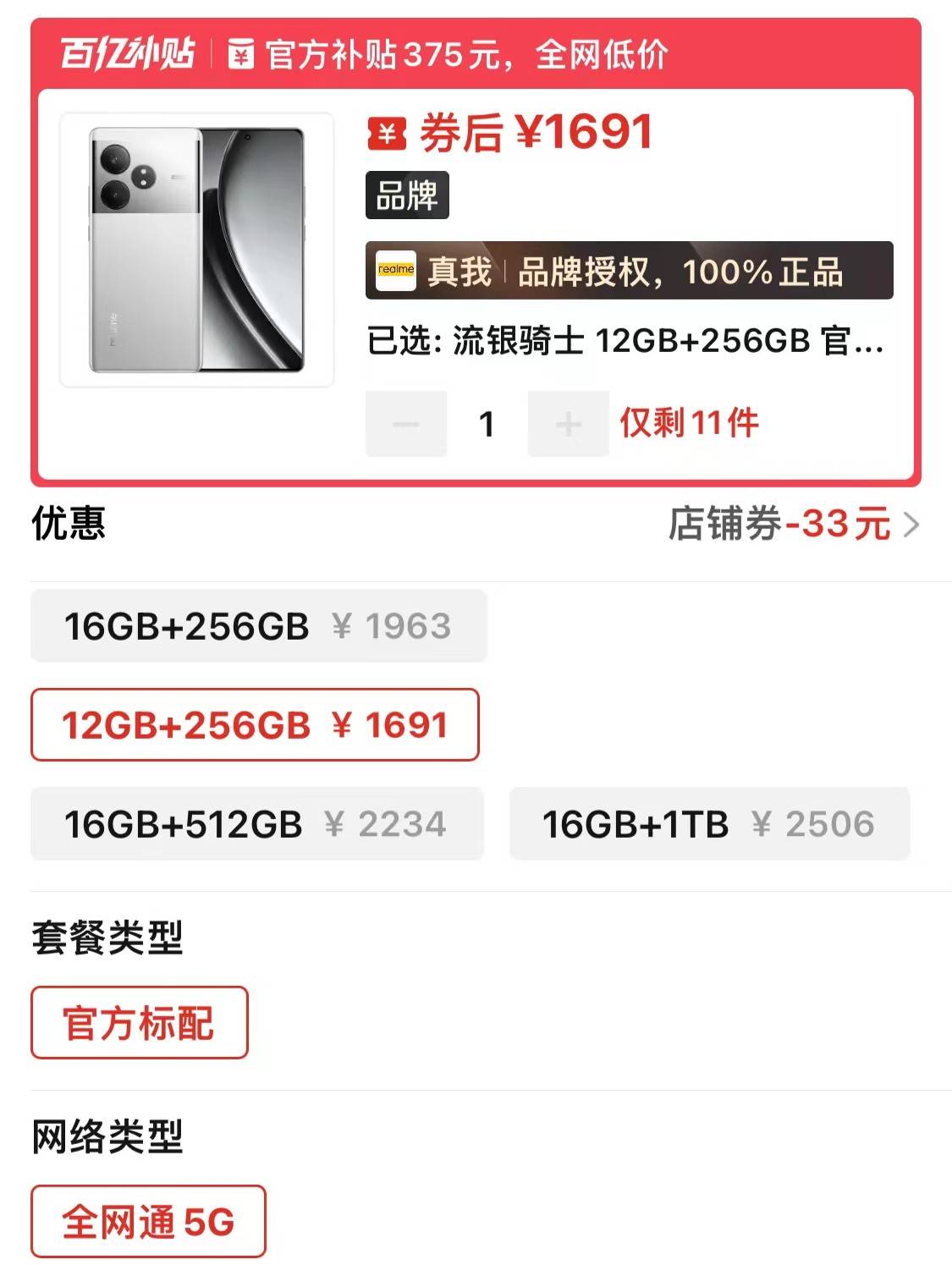
Task: Increase quantity with the plus button
Action: [568, 424]
